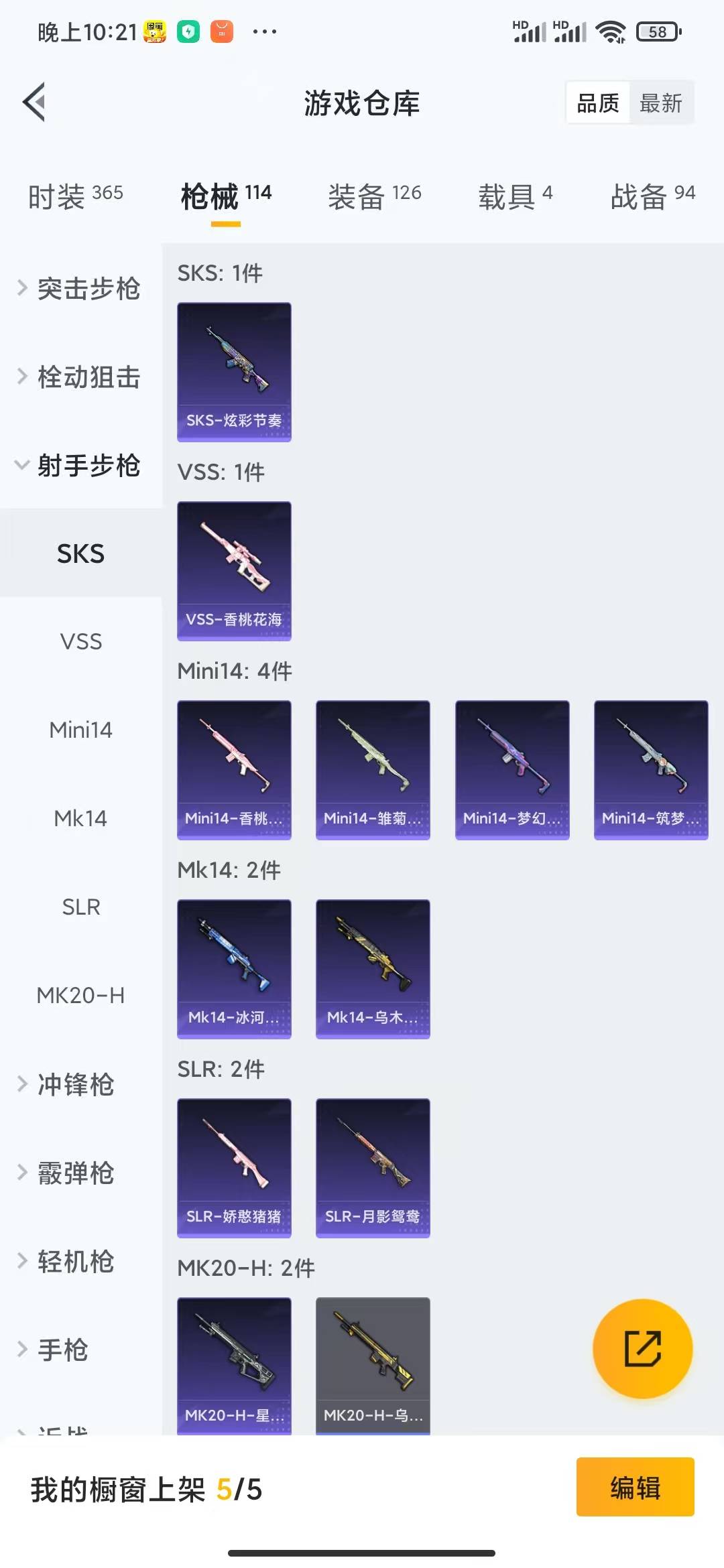This screenshot has width=724, height=1568.
Task: Select Mk14 in the side list
Action: 80,818
